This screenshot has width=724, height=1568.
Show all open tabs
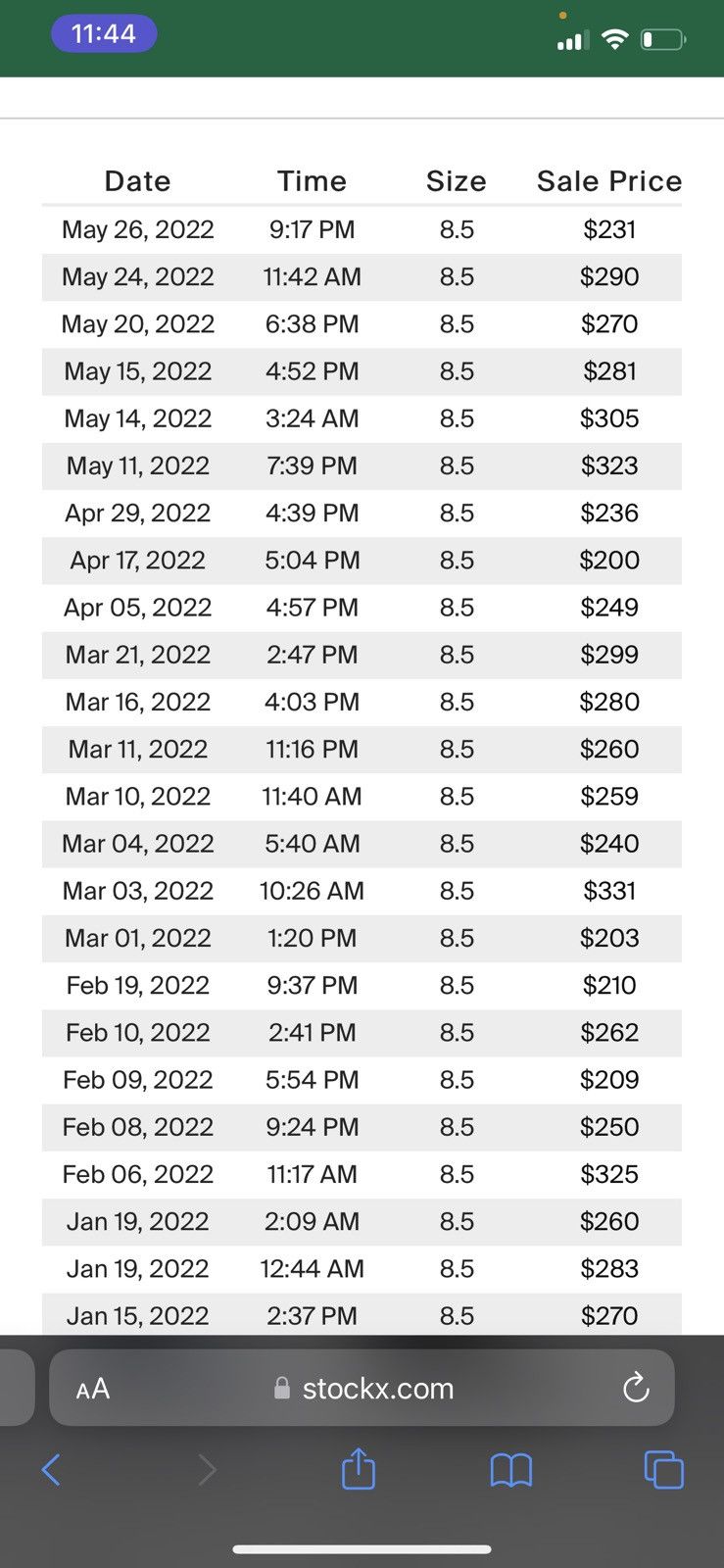663,1469
